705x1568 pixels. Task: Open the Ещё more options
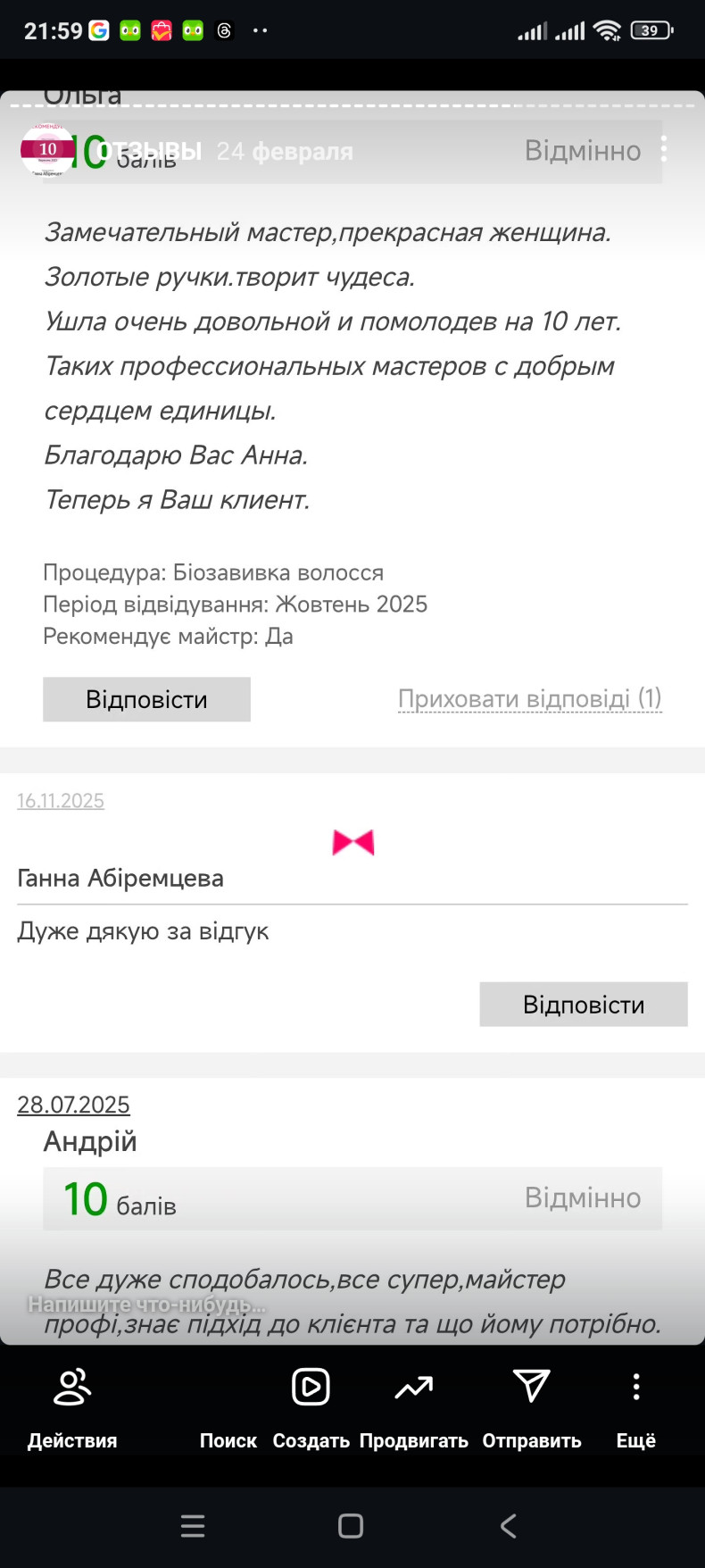[x=635, y=1405]
